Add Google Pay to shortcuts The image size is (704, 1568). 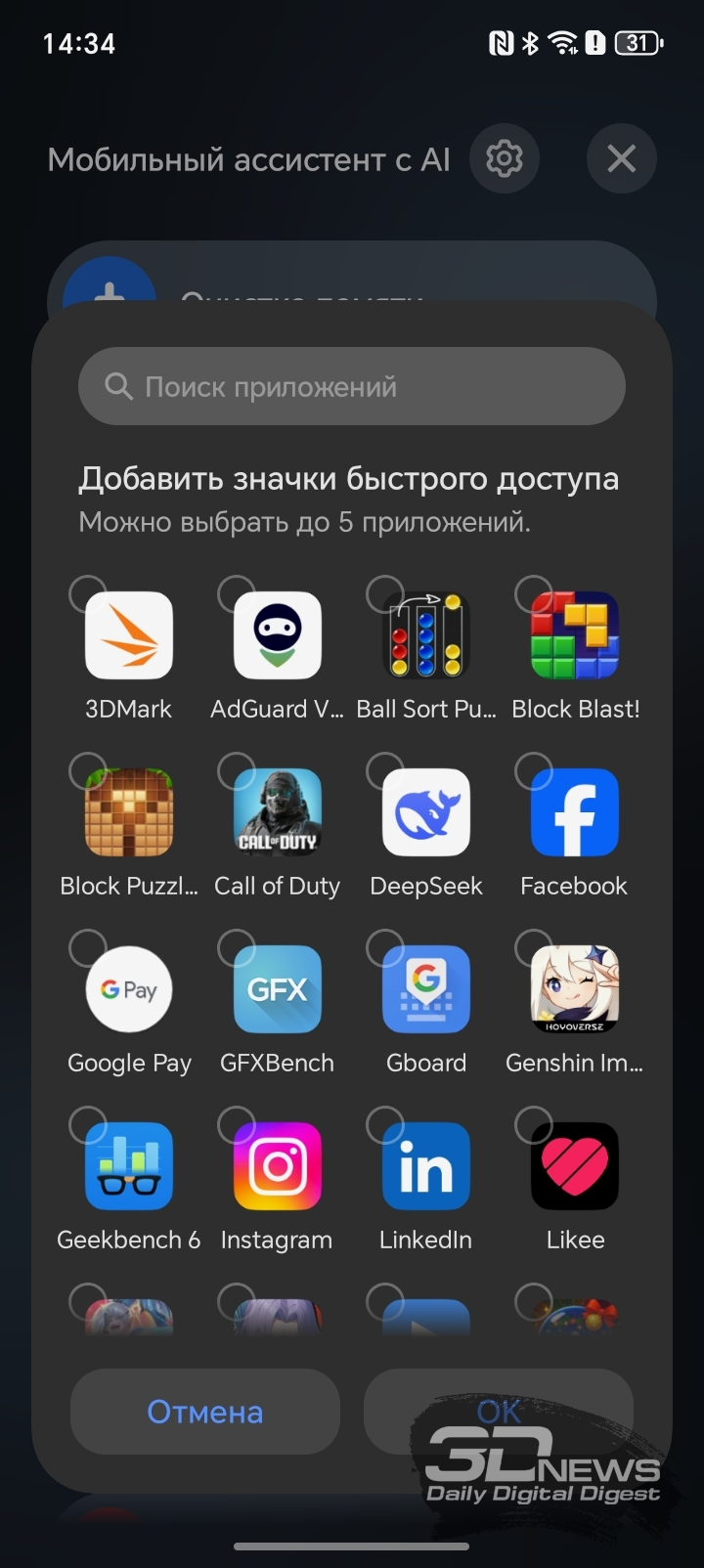[x=129, y=989]
